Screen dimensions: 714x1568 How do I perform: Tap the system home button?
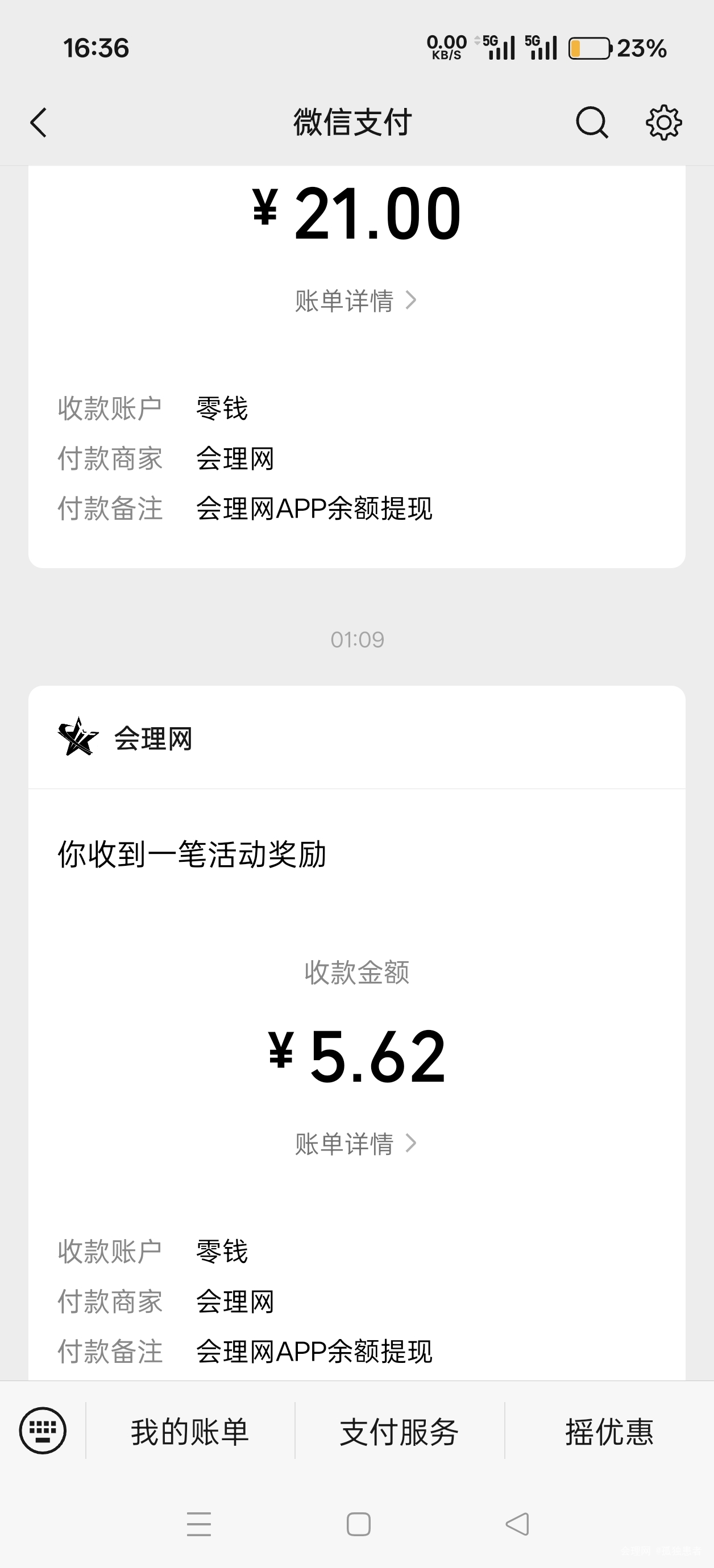[358, 1524]
